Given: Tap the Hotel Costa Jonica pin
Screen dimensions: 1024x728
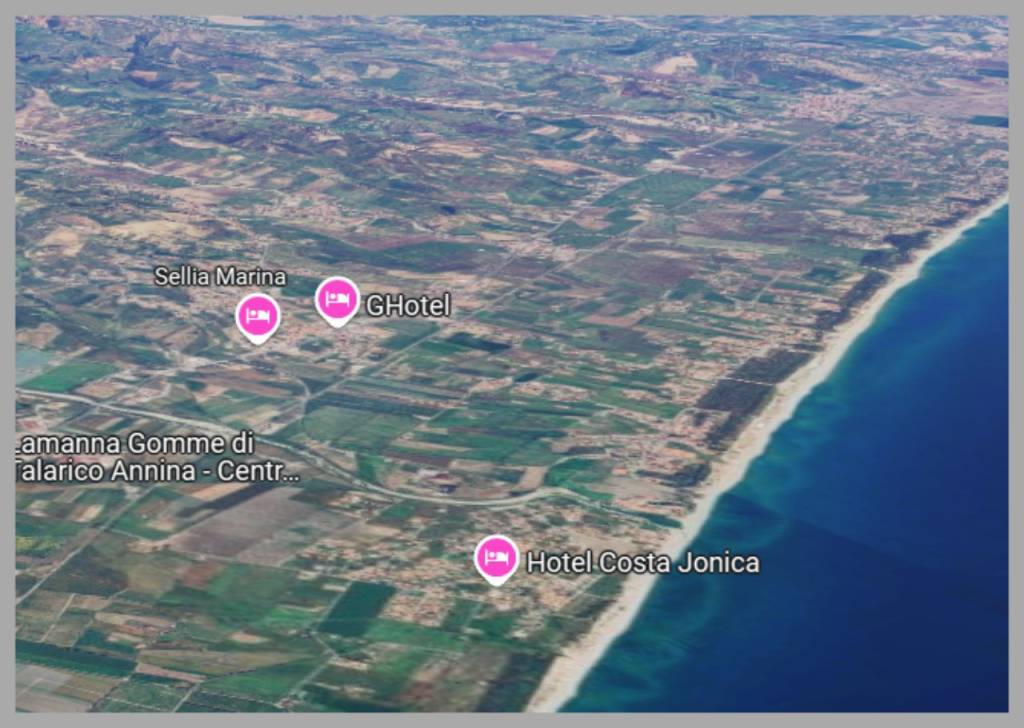Looking at the screenshot, I should coord(496,557).
